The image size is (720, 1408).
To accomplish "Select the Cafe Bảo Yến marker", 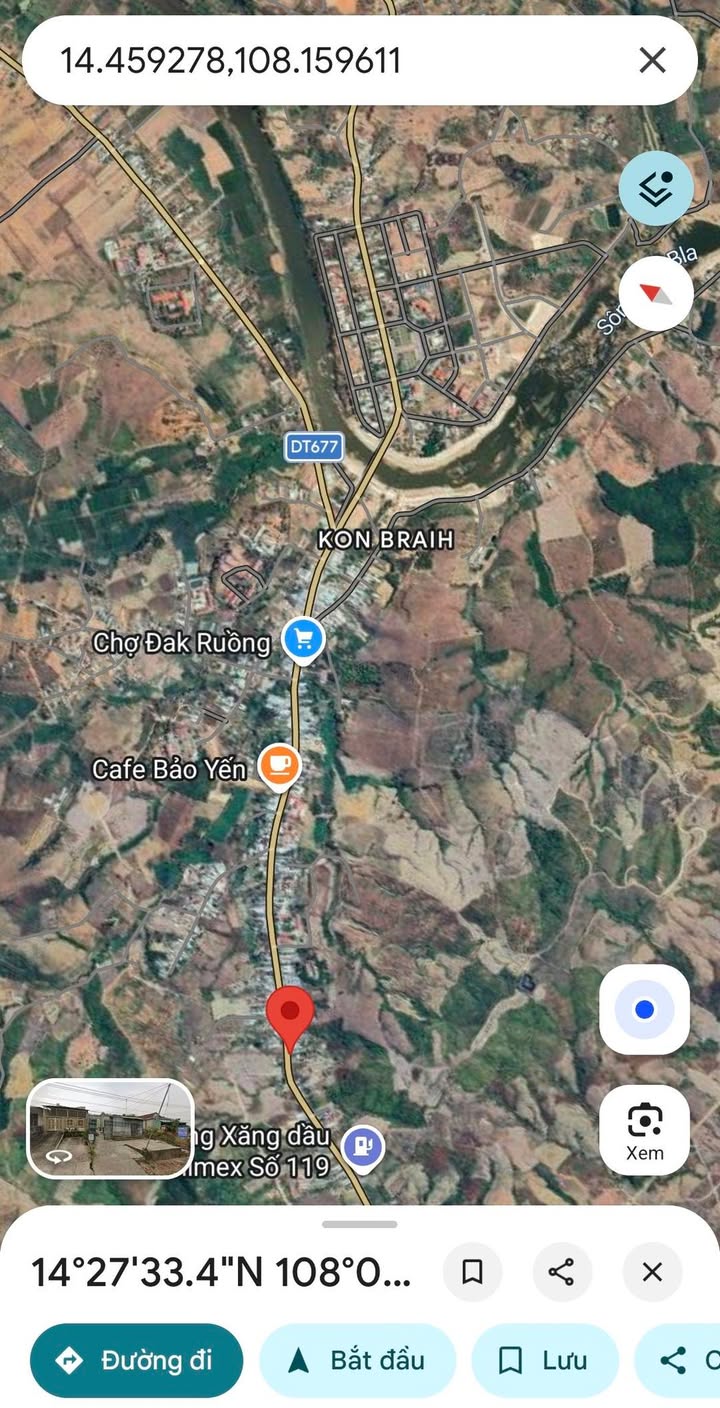I will click(279, 766).
